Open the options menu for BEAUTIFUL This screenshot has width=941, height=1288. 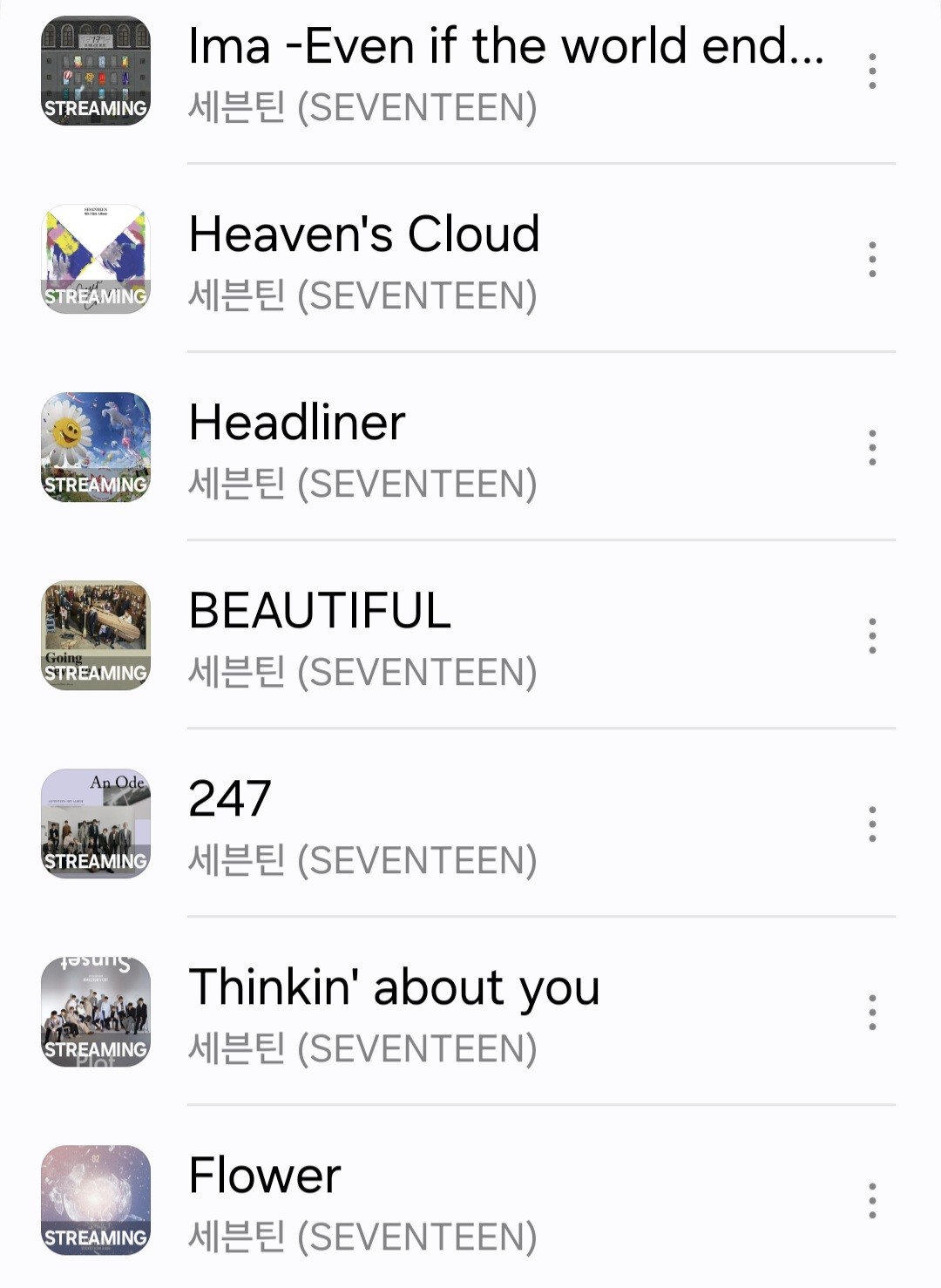click(x=871, y=637)
